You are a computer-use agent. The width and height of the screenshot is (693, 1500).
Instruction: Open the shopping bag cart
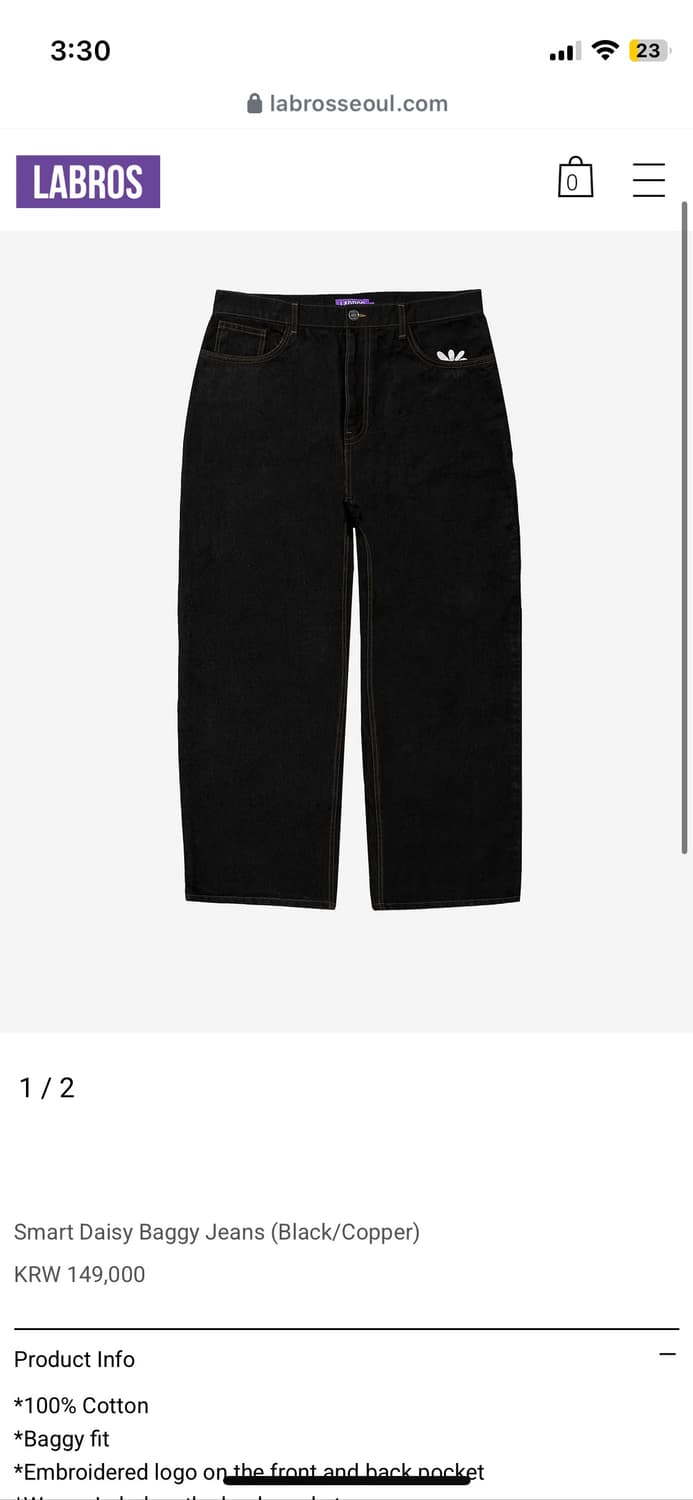click(x=575, y=178)
